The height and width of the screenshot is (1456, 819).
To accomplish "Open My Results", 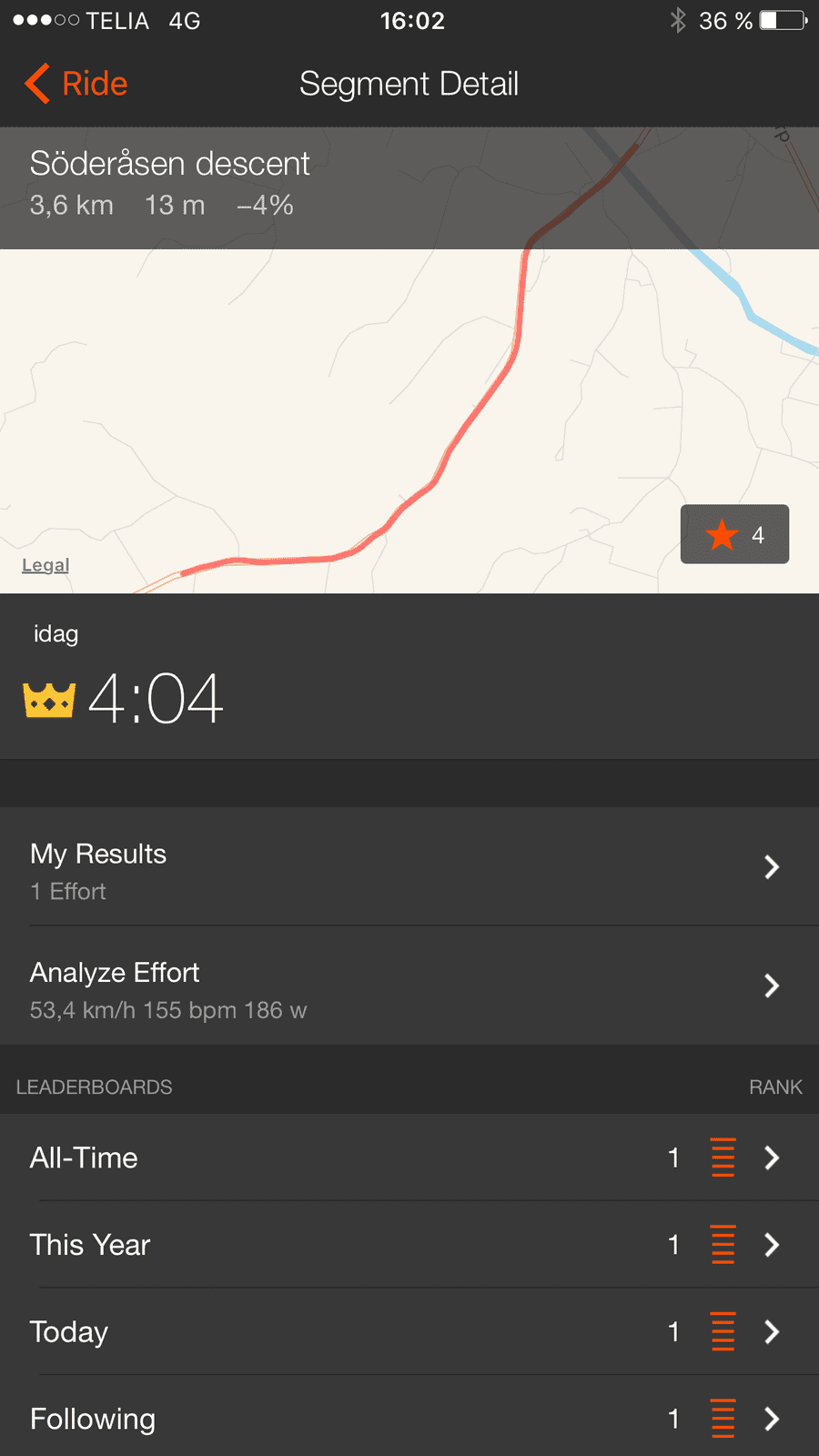I will tap(409, 867).
